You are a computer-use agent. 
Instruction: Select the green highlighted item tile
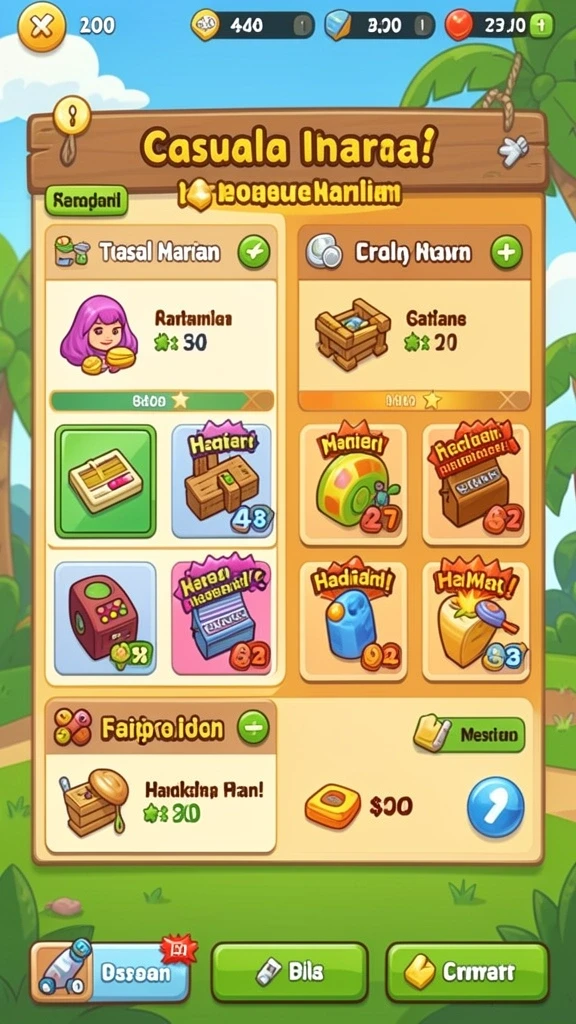click(105, 481)
